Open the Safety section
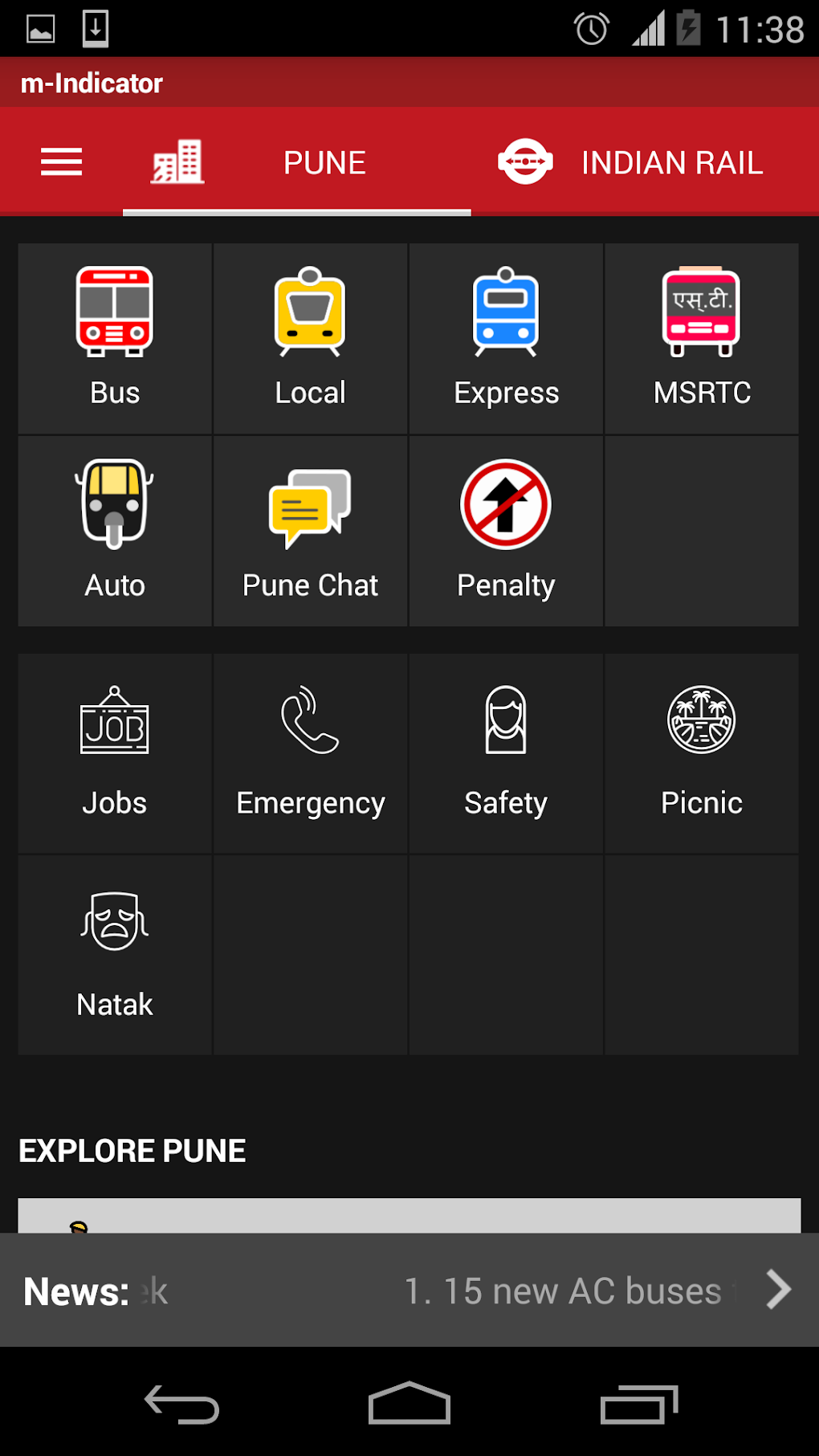This screenshot has width=819, height=1456. [x=505, y=751]
